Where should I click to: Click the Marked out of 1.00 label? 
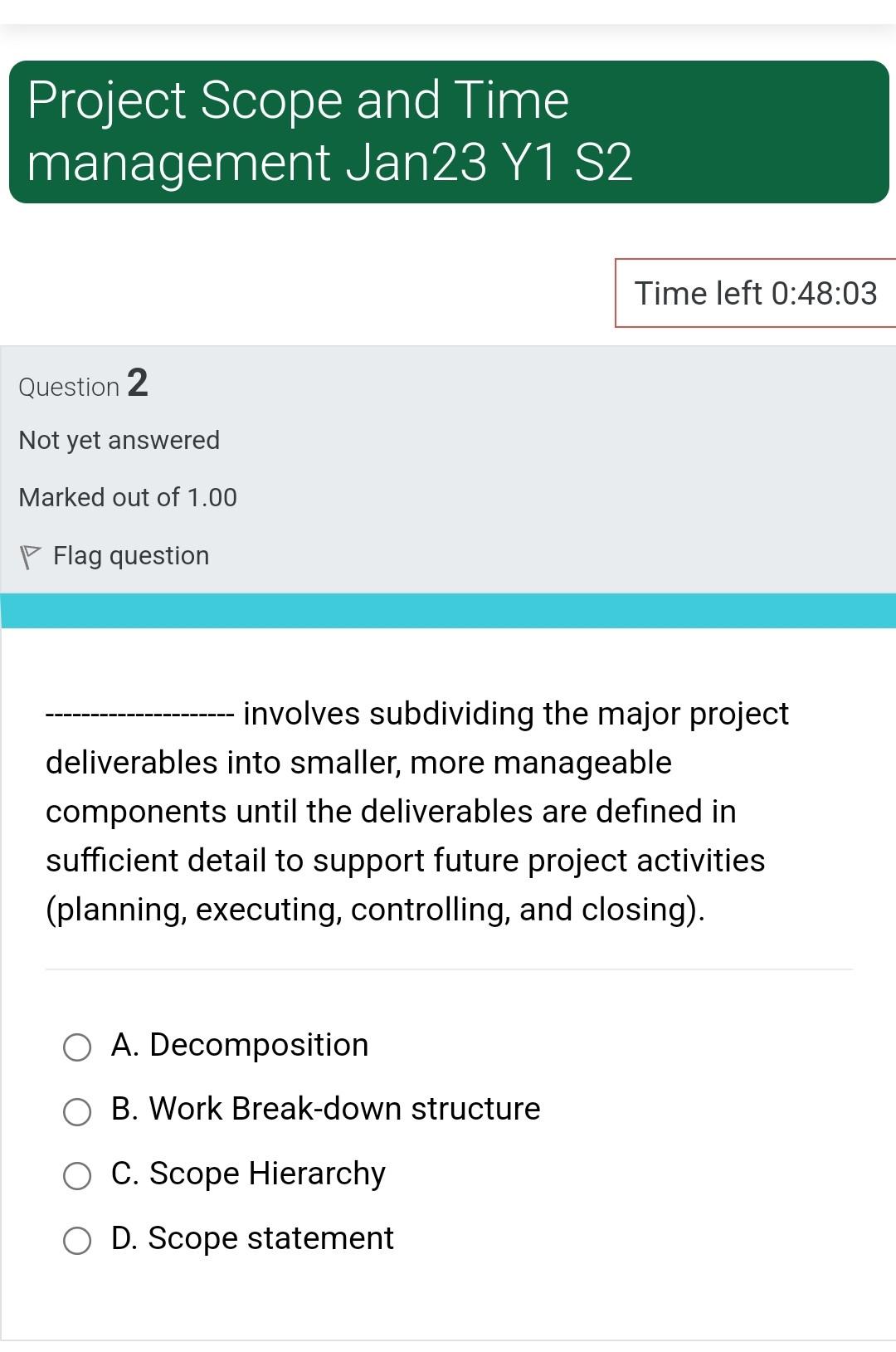tap(128, 497)
